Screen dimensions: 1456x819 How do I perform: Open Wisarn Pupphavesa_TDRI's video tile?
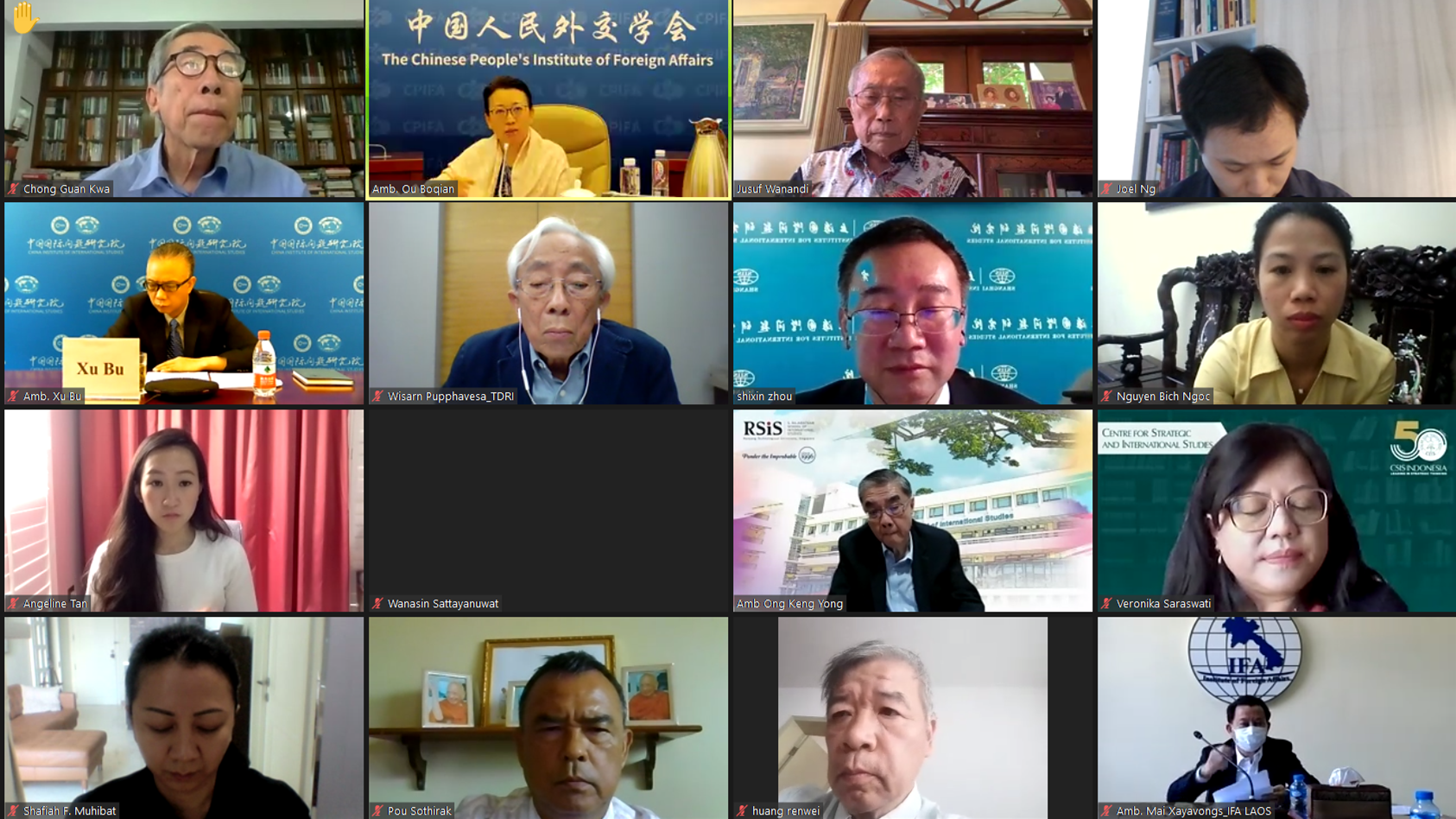548,303
